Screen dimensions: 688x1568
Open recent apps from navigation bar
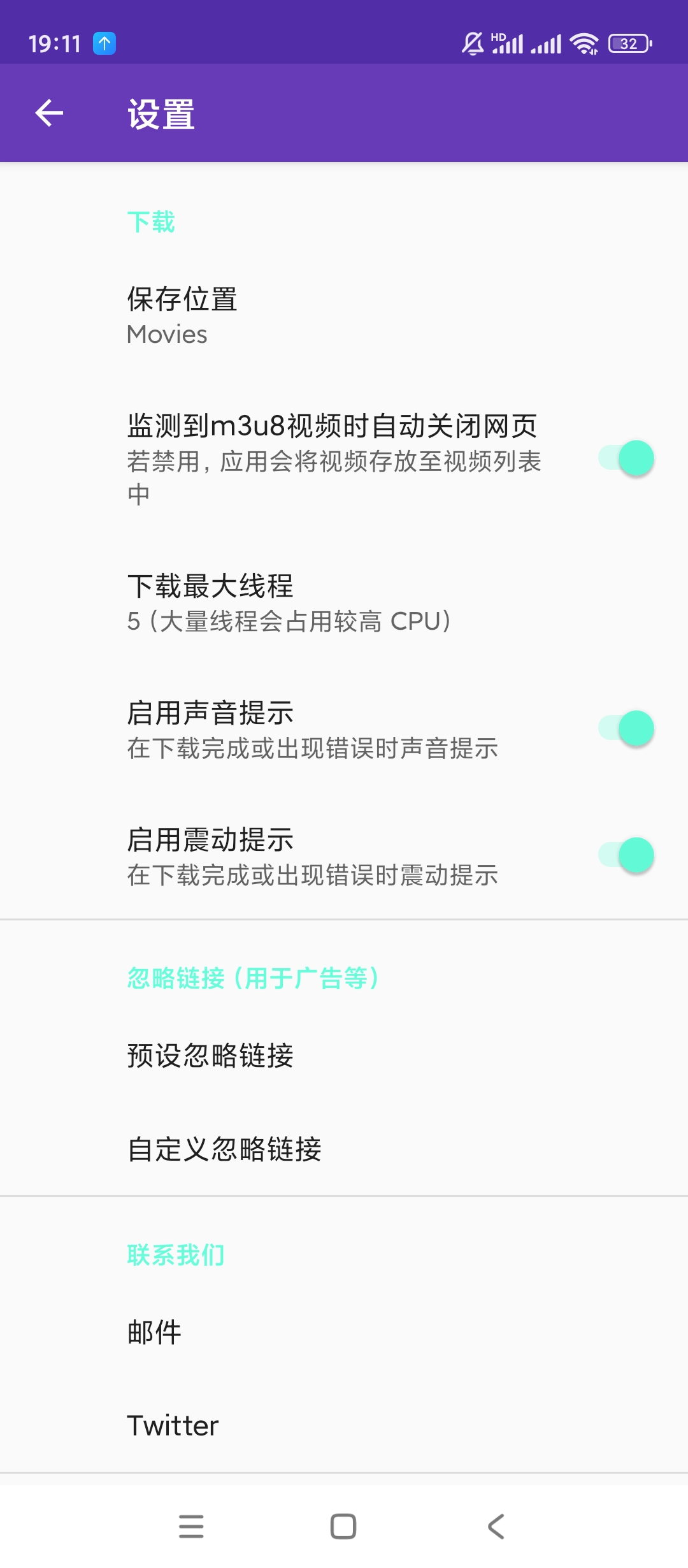(191, 1526)
